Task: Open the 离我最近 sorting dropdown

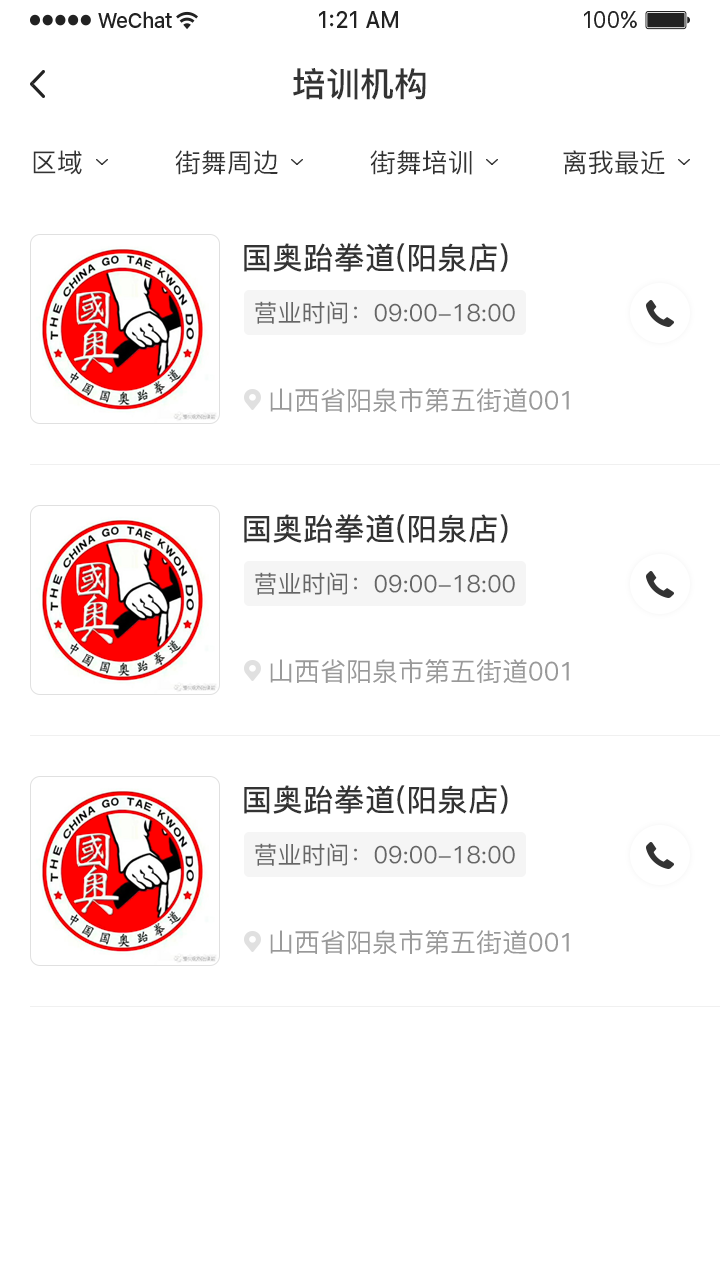Action: coord(626,163)
